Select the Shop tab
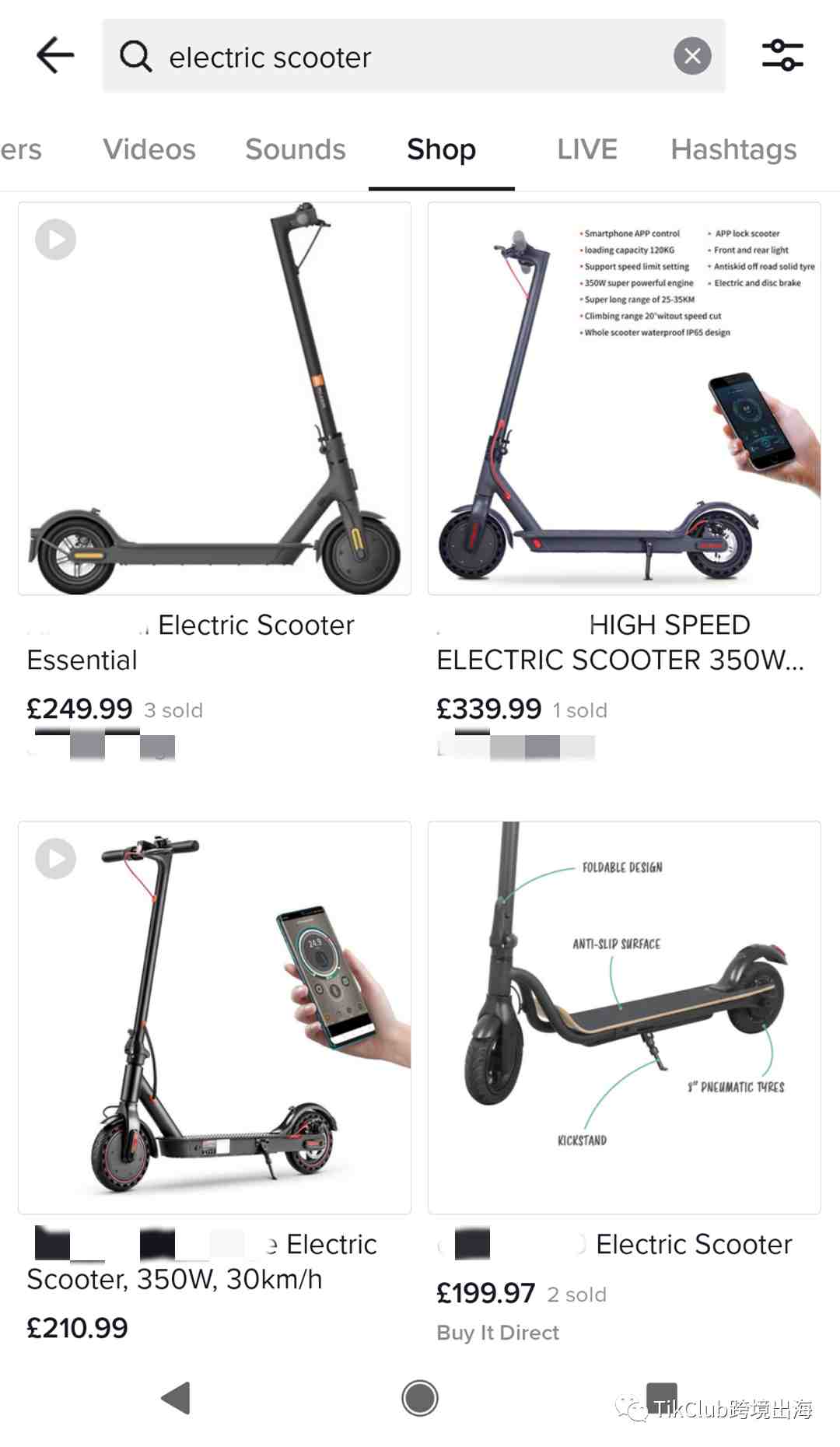This screenshot has height=1447, width=840. 441,149
